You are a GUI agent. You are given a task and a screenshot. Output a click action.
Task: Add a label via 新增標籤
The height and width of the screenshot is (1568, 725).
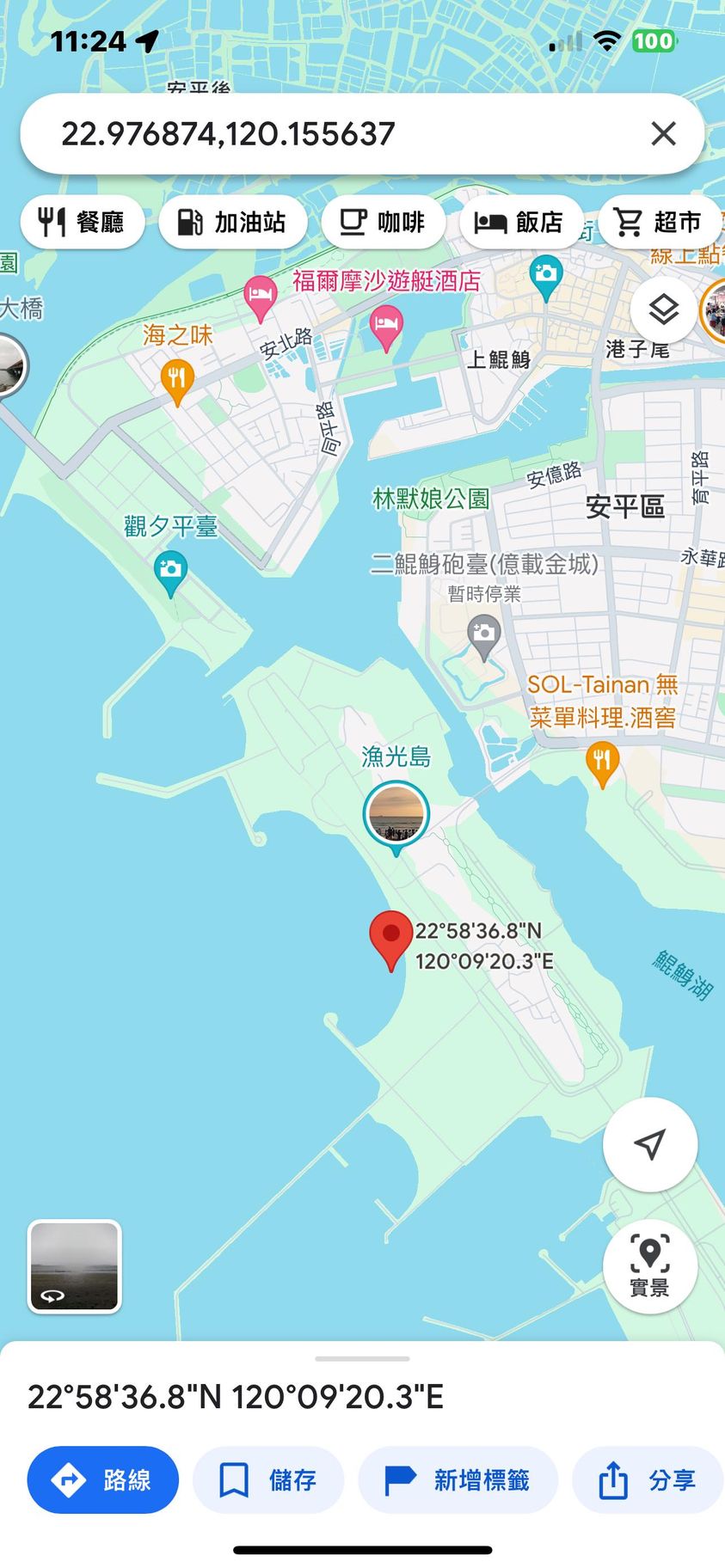click(458, 1479)
